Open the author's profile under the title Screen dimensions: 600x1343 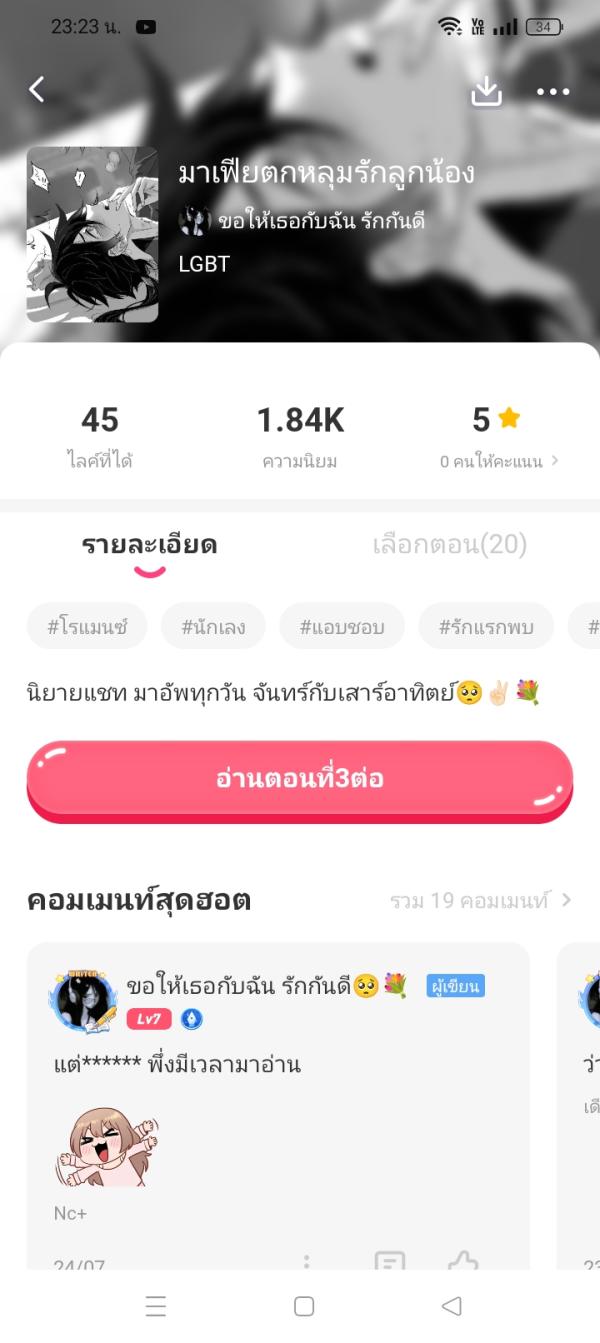302,221
